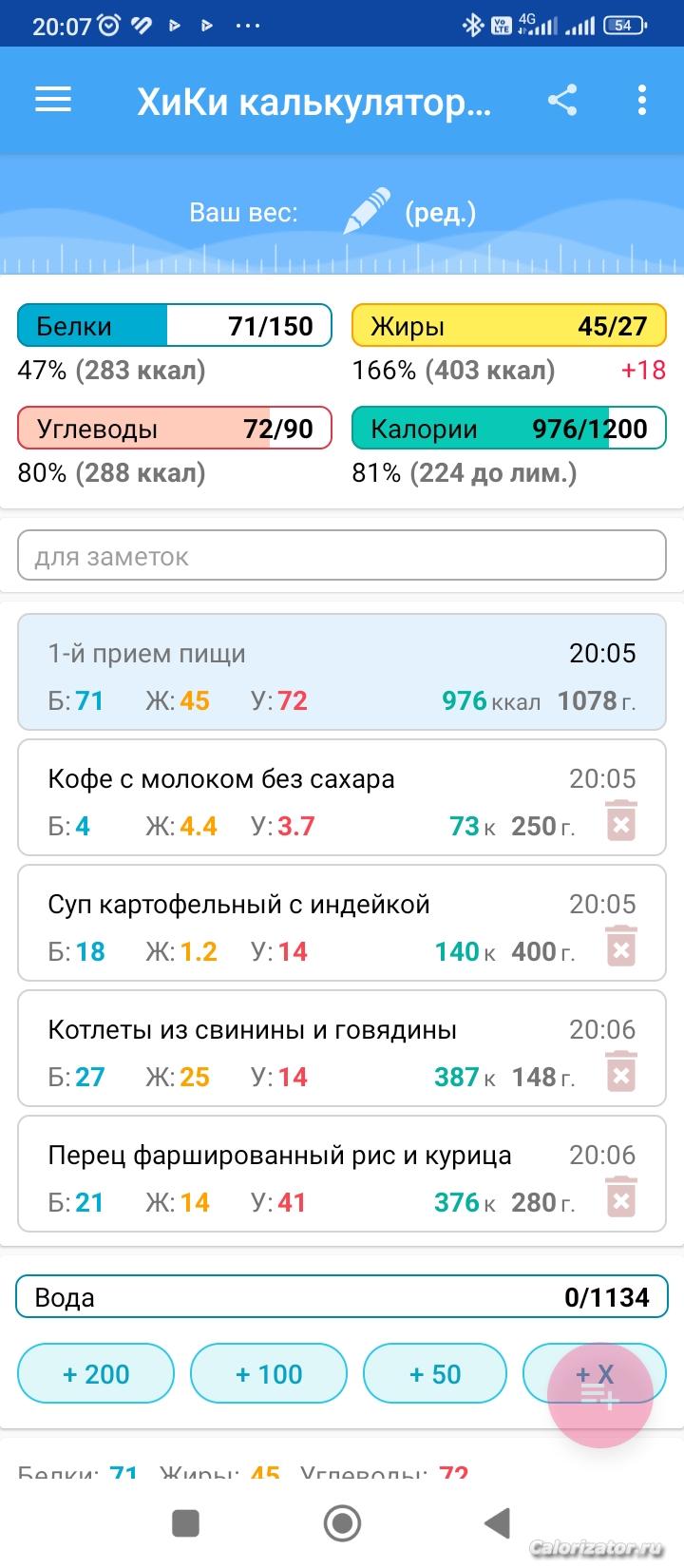Edit your weight with the pencil icon

[x=367, y=211]
